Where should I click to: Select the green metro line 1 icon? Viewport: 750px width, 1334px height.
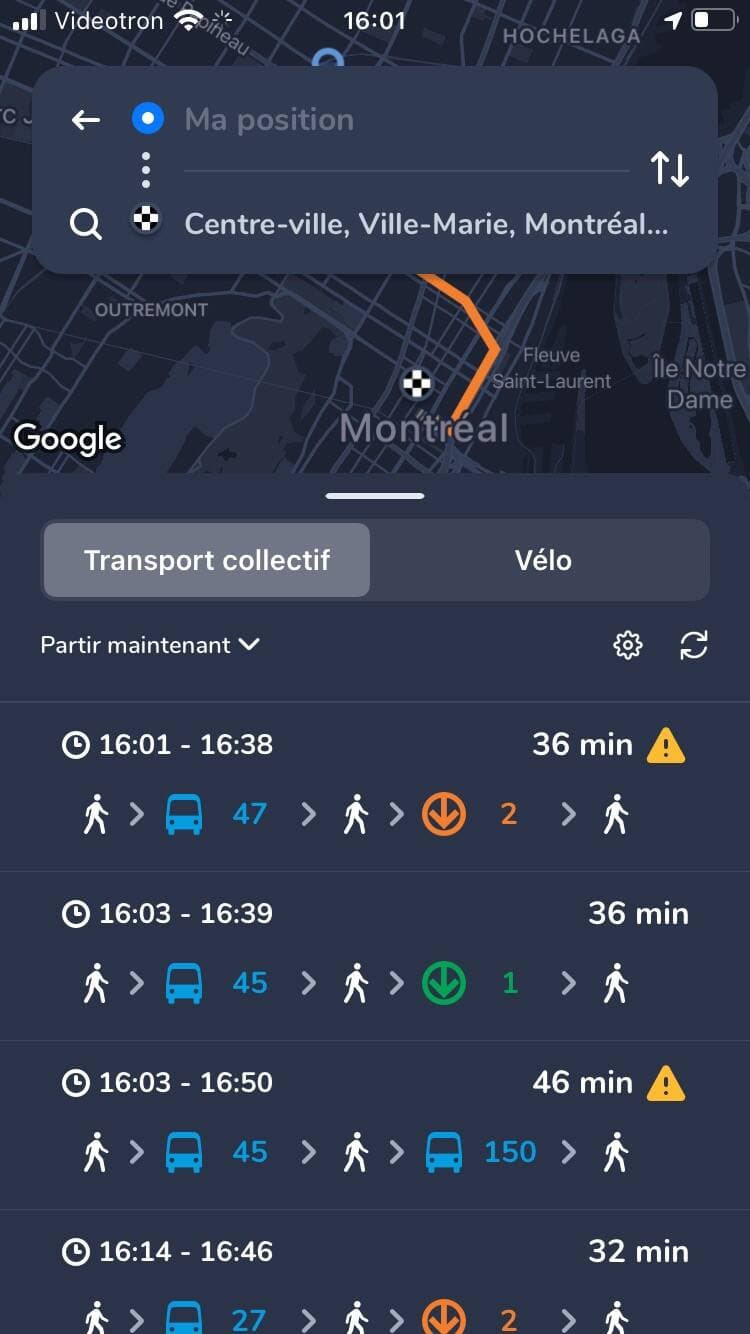point(442,983)
